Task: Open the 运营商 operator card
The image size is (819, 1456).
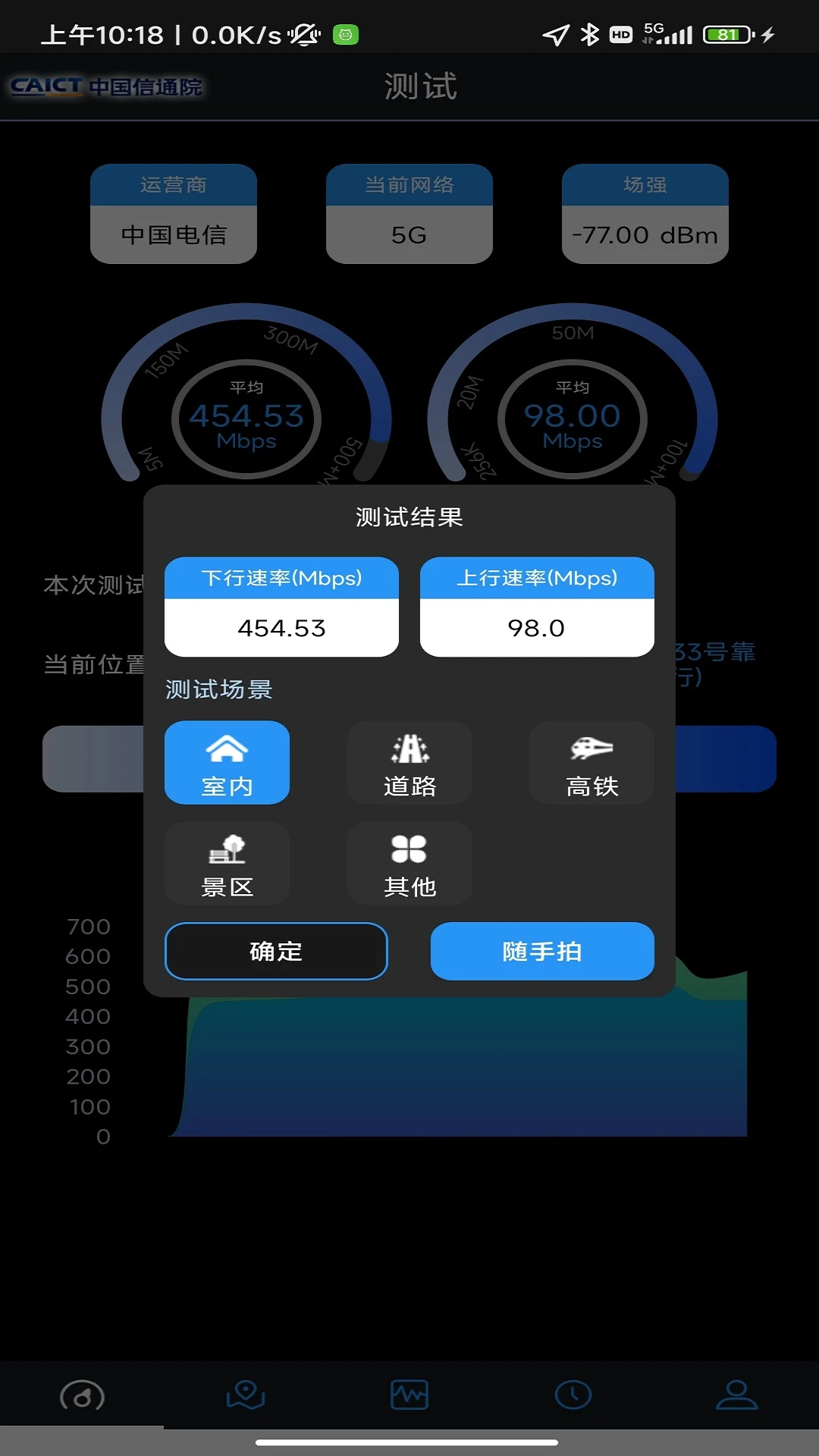Action: click(x=173, y=215)
